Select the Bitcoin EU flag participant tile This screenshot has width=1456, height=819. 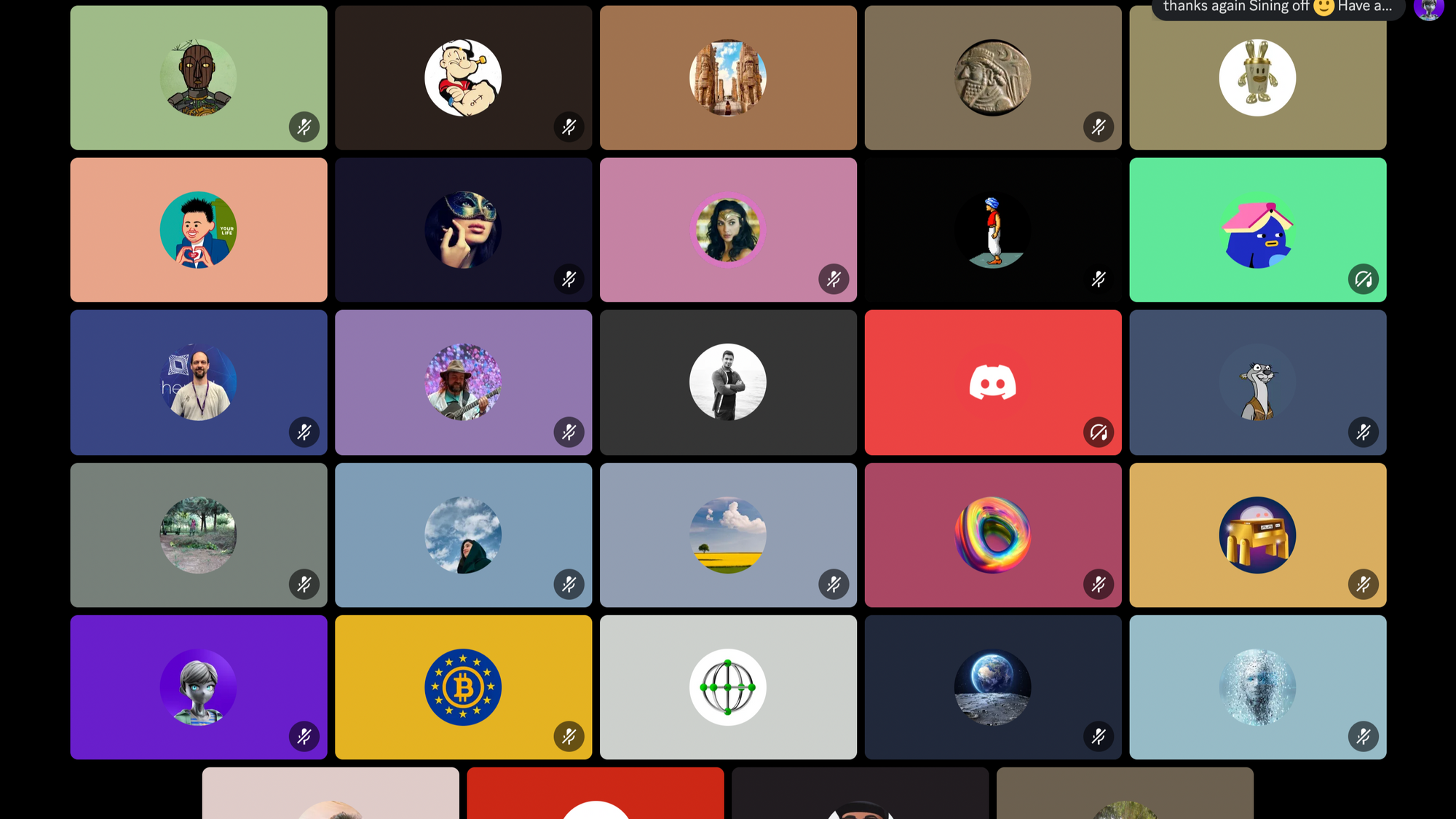[x=463, y=687]
